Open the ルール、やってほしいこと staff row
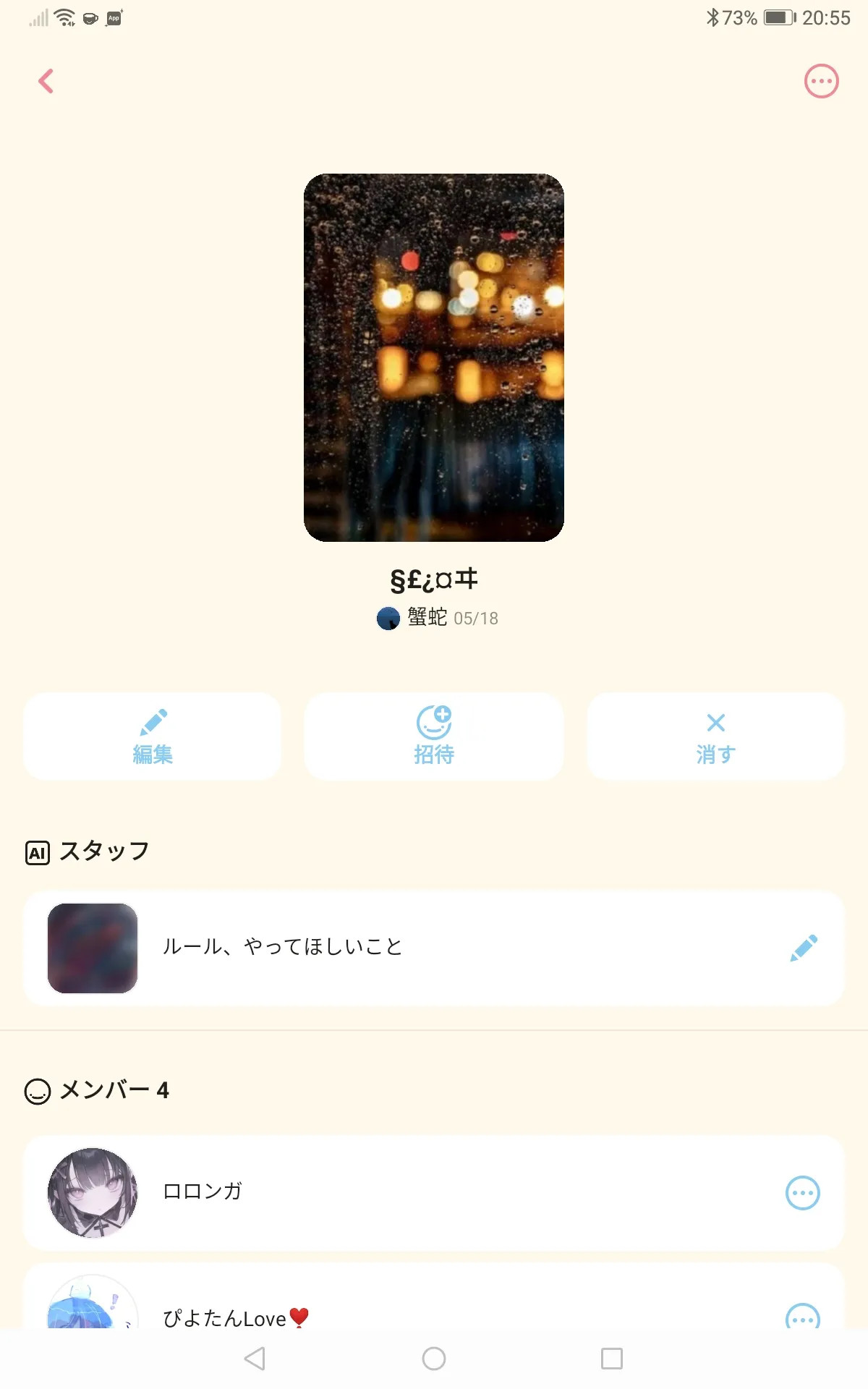Viewport: 868px width, 1389px height. tap(433, 948)
